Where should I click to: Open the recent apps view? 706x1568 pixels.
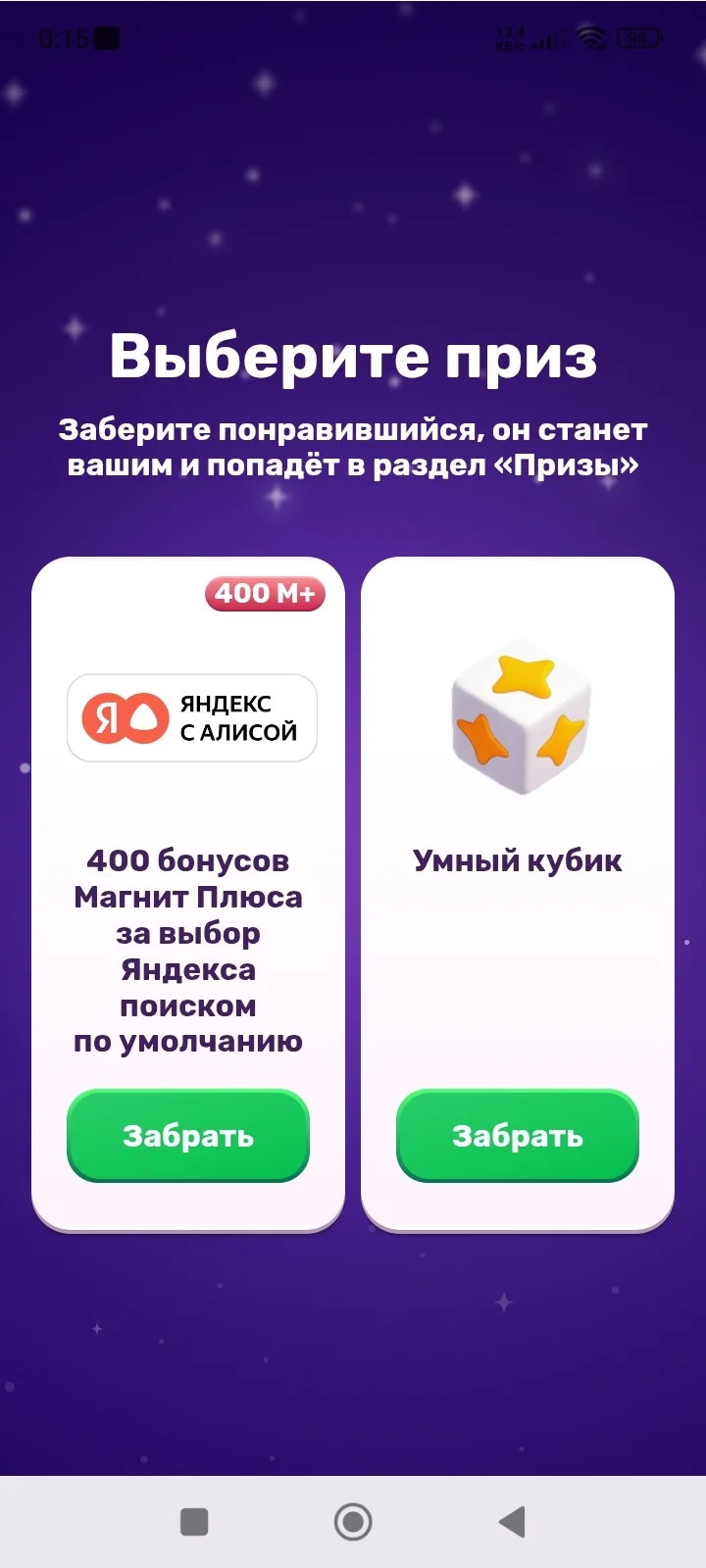click(194, 1522)
